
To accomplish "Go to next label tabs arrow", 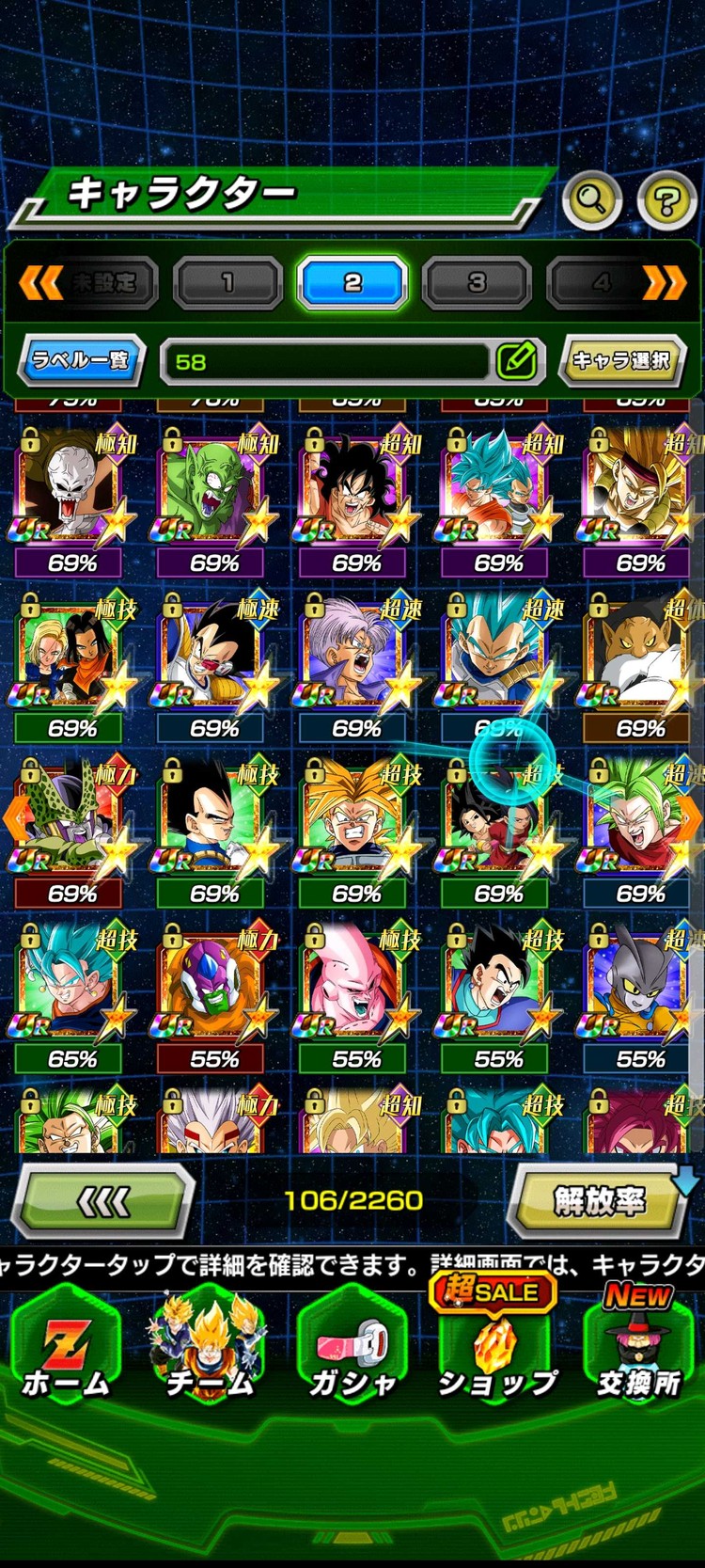I will click(665, 282).
